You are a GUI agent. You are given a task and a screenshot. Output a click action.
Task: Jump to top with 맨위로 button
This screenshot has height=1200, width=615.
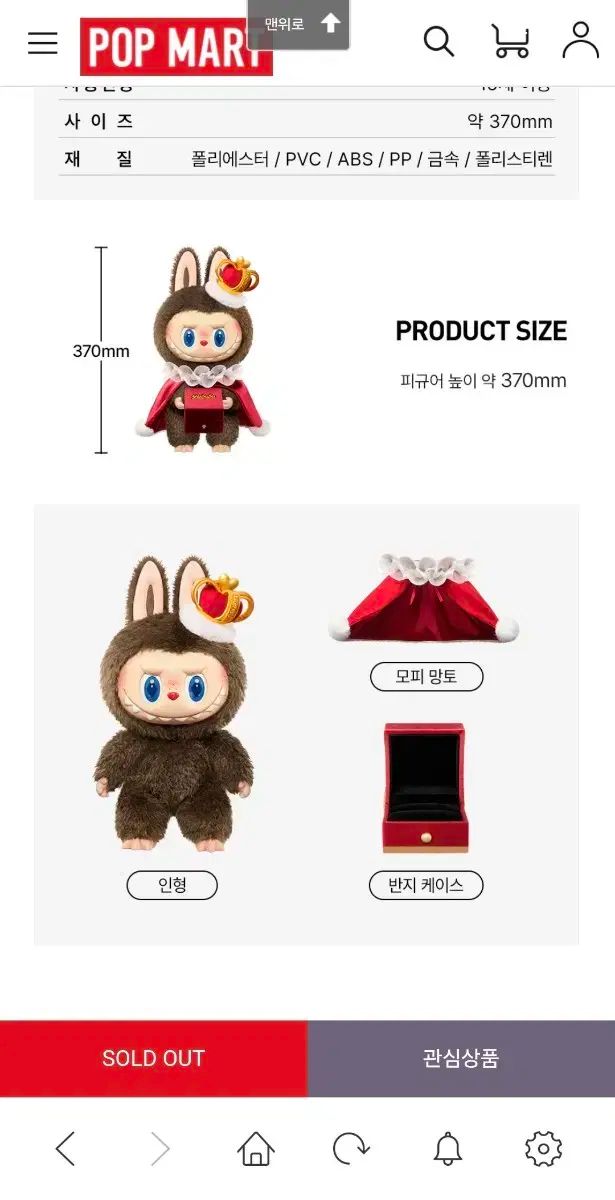298,24
